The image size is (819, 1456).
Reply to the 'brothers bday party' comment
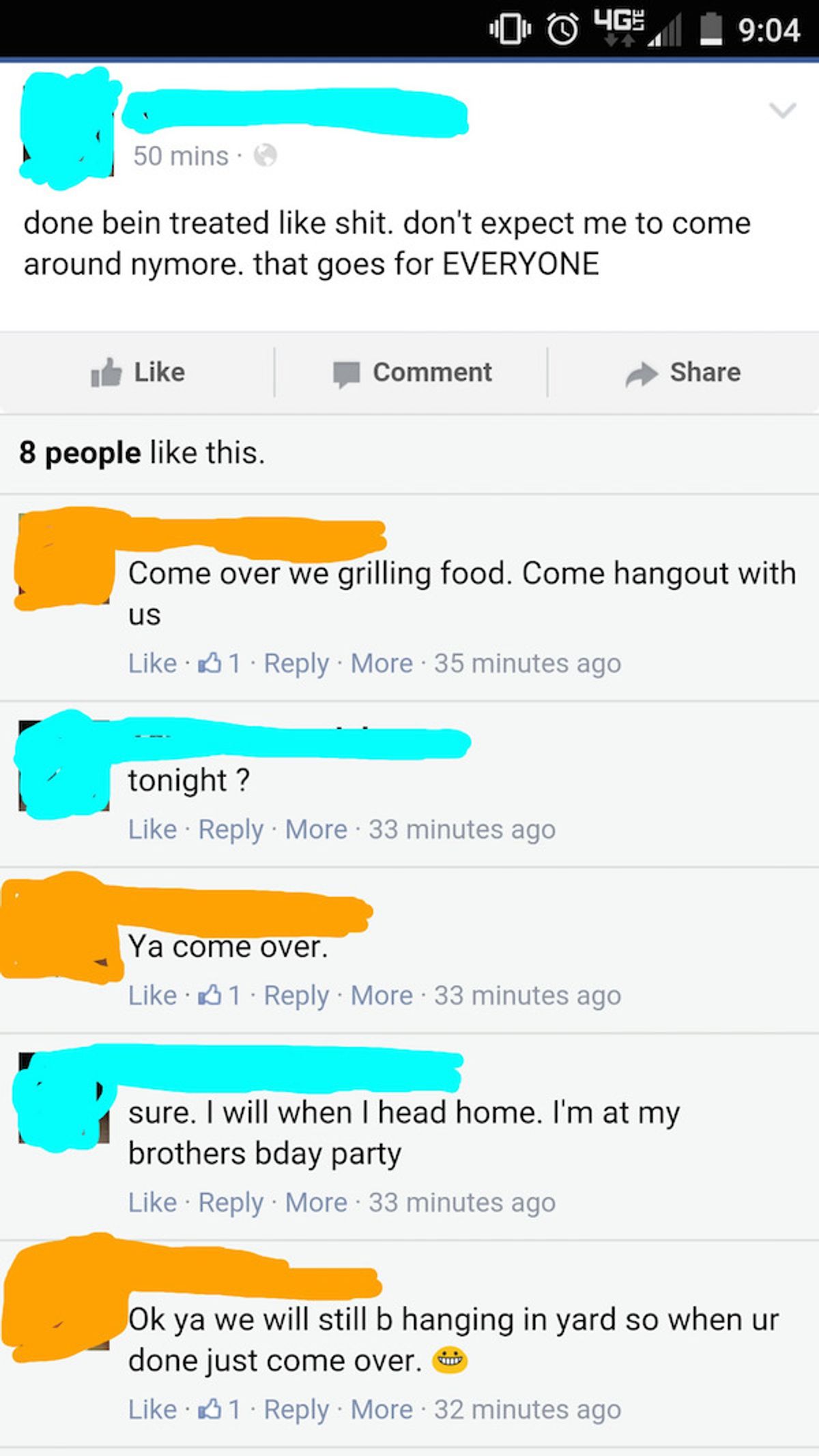(x=231, y=1202)
